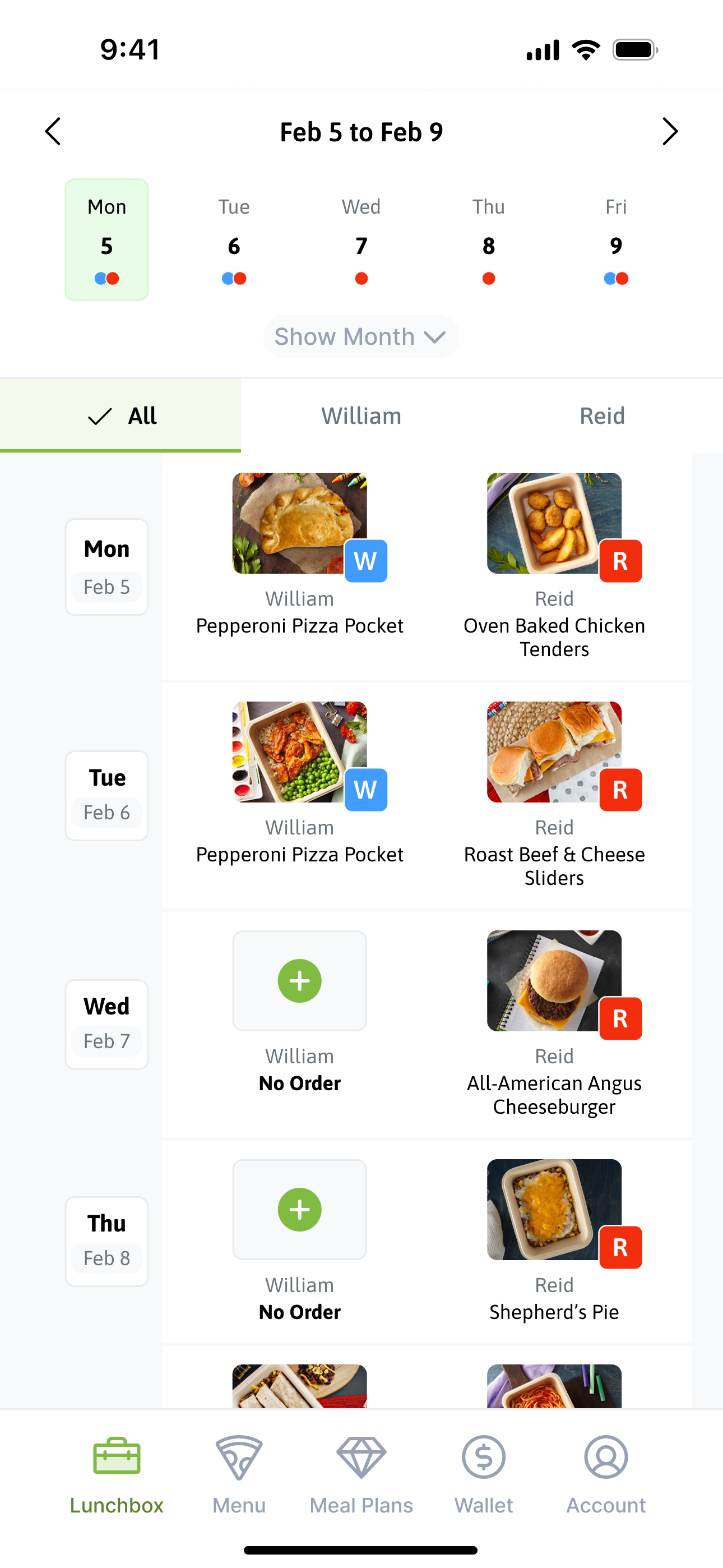Click the red dot under Thursday the 8th
Image resolution: width=723 pixels, height=1568 pixels.
(x=489, y=279)
